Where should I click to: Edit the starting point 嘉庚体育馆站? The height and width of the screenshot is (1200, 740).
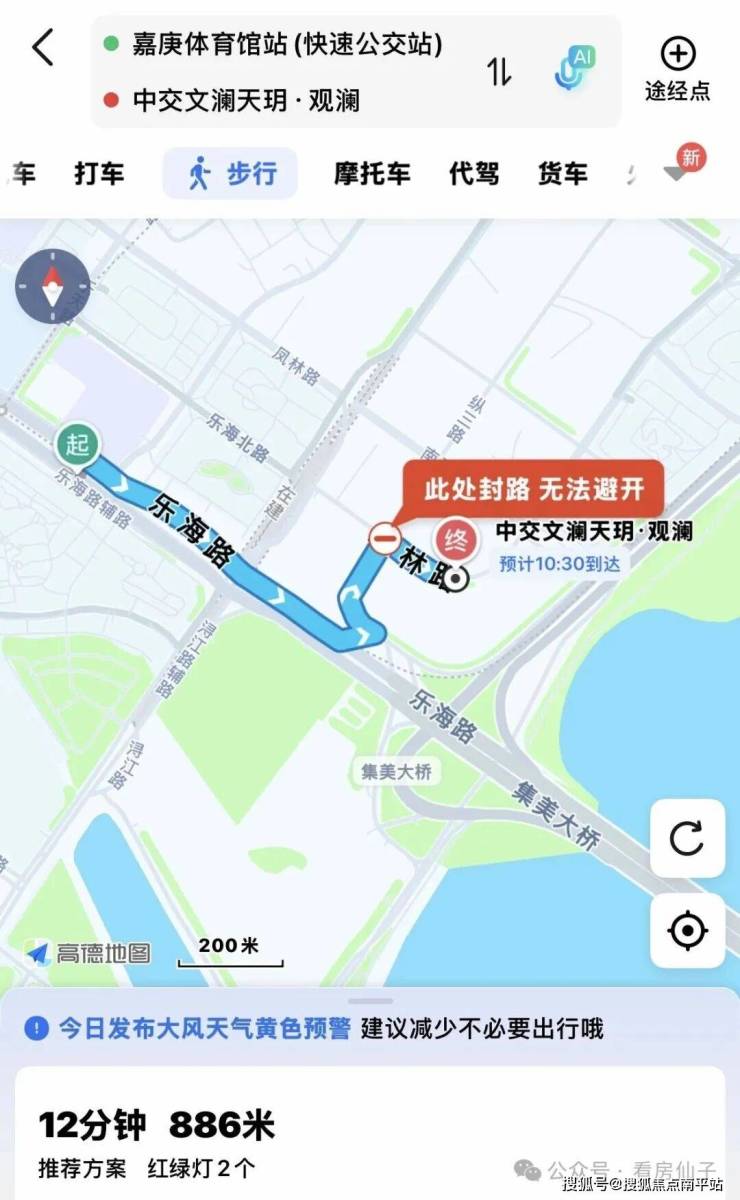point(287,45)
